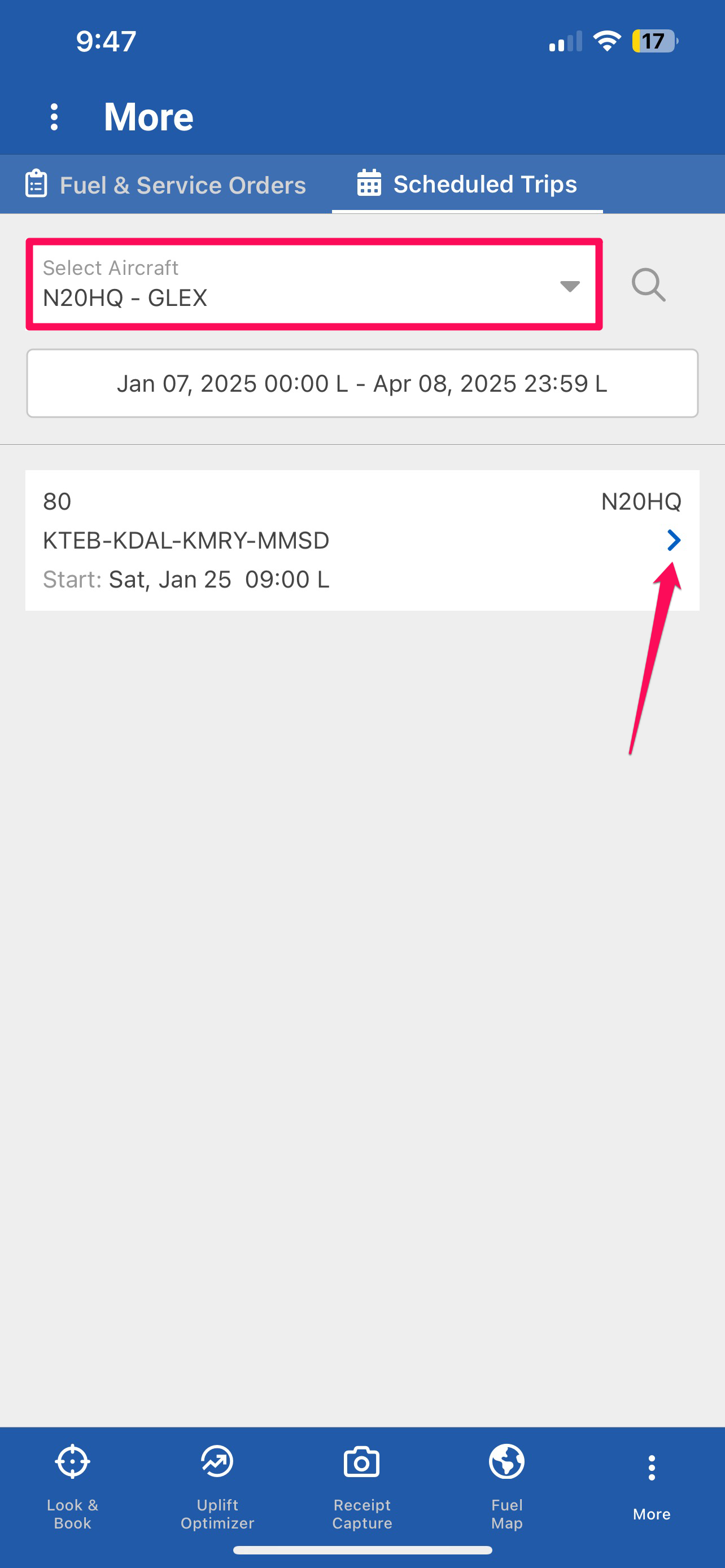
Task: Select the Scheduled Trips tab
Action: click(467, 184)
